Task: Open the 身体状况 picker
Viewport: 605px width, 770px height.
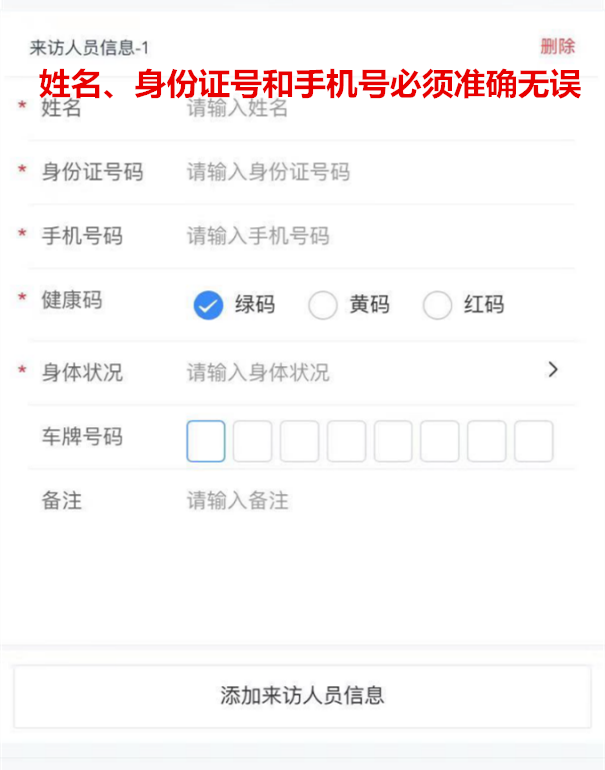Action: (370, 372)
